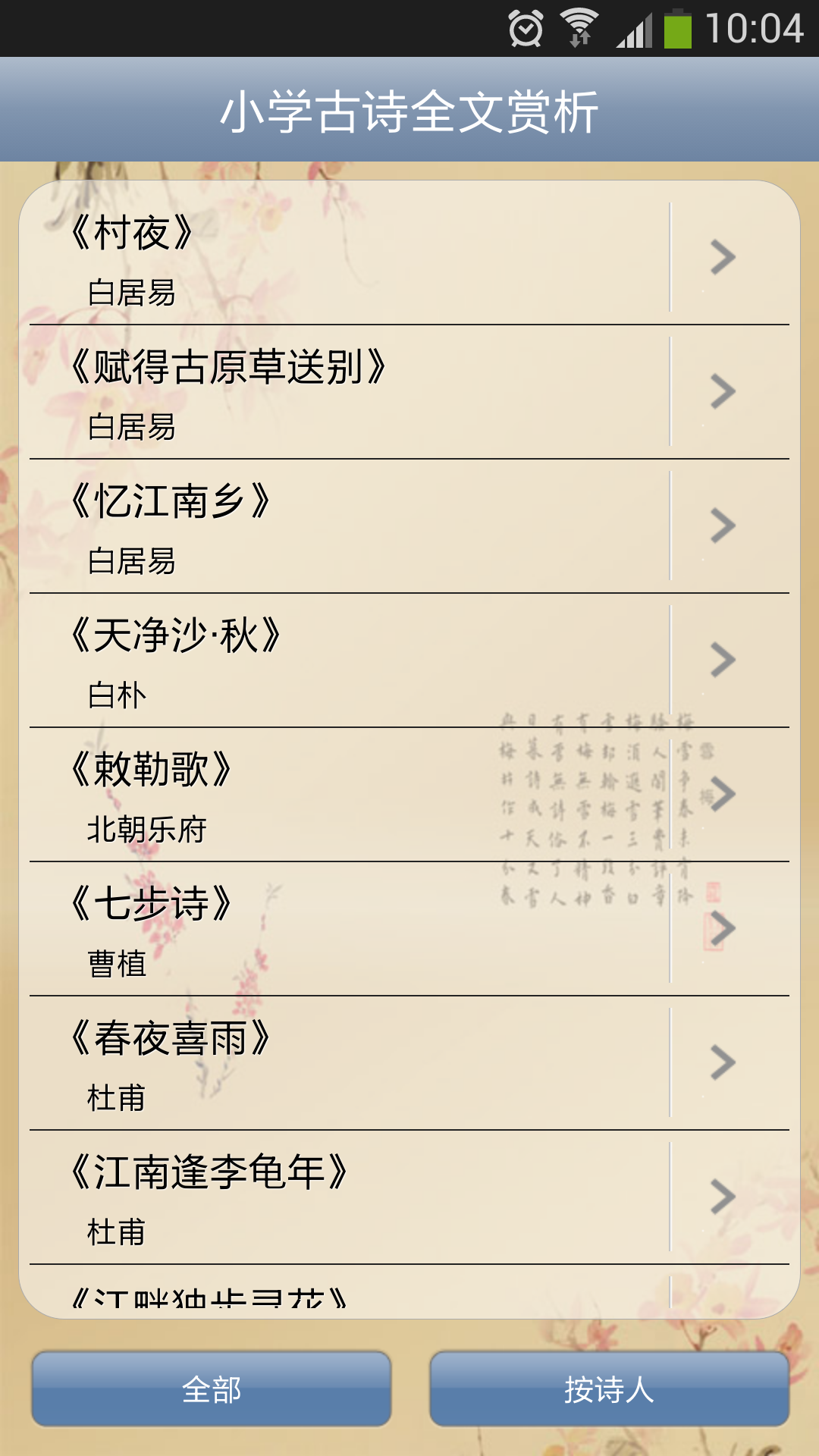Tap the Wi-Fi signal icon in status bar
Screen dimensions: 819x1456
coord(578,23)
